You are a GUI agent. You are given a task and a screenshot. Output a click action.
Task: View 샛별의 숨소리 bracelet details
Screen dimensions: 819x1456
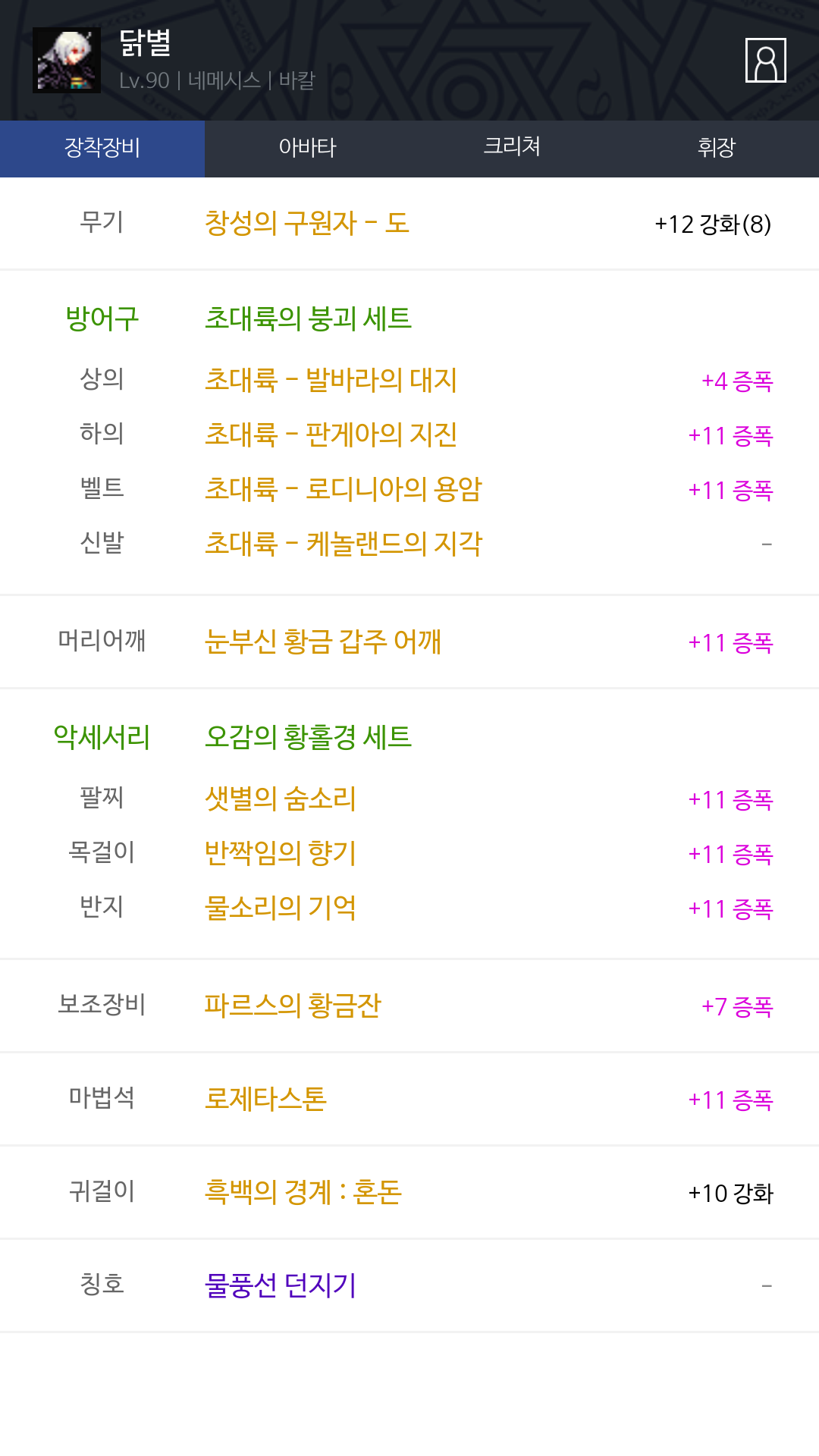pyautogui.click(x=281, y=799)
